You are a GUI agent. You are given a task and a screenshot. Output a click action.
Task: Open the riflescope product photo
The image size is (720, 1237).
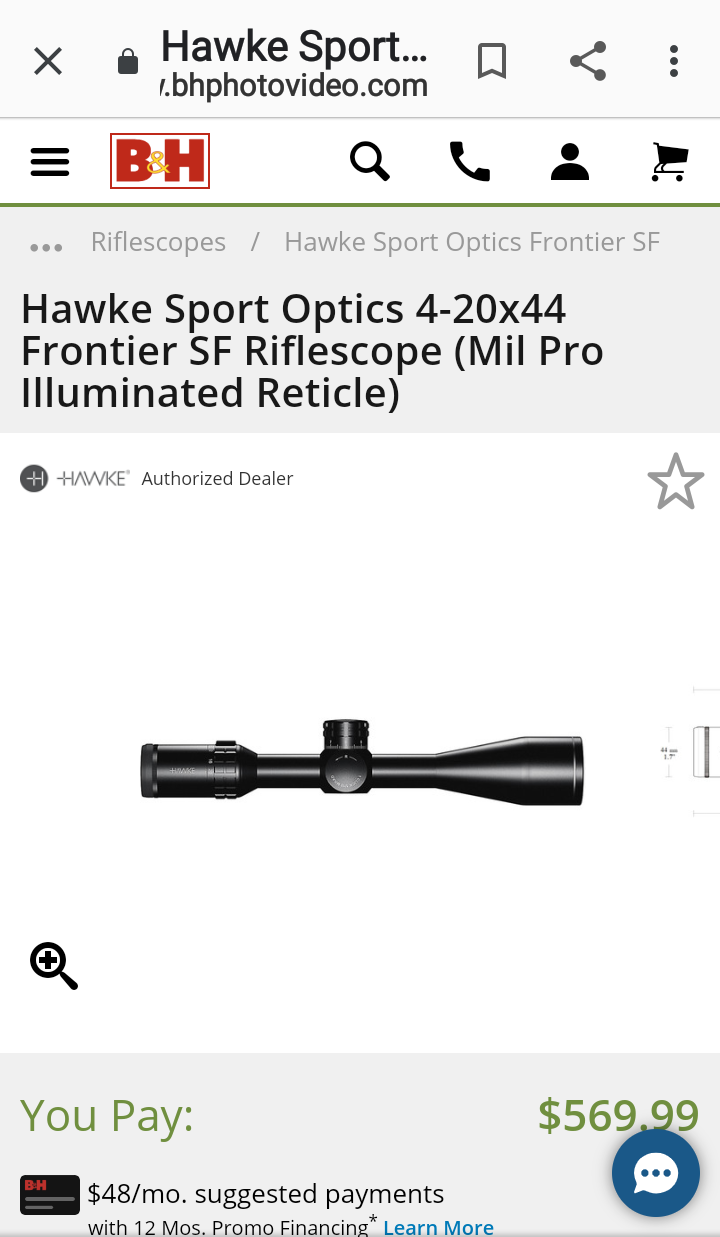pyautogui.click(x=362, y=759)
